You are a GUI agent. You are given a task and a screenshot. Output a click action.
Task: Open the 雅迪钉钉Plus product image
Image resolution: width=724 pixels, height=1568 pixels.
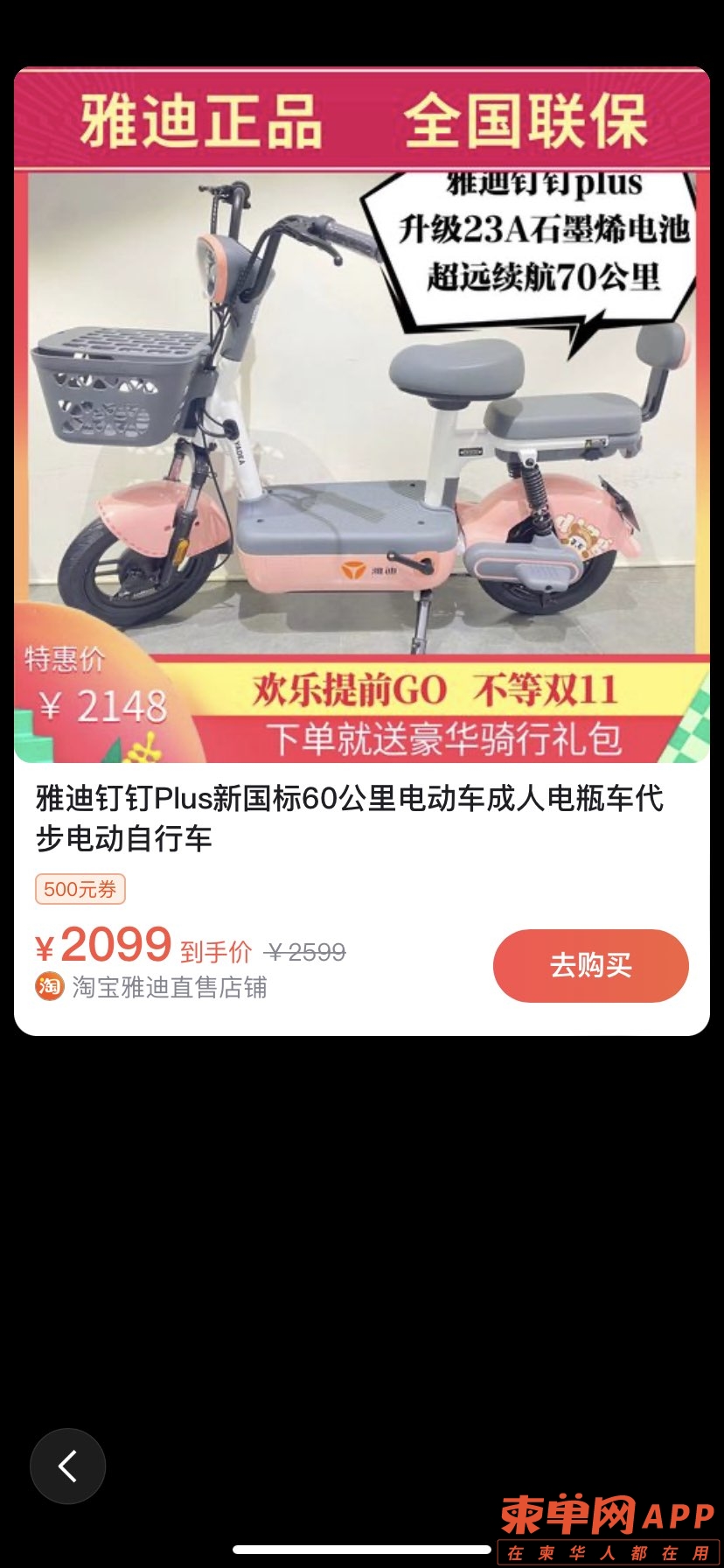(361, 415)
